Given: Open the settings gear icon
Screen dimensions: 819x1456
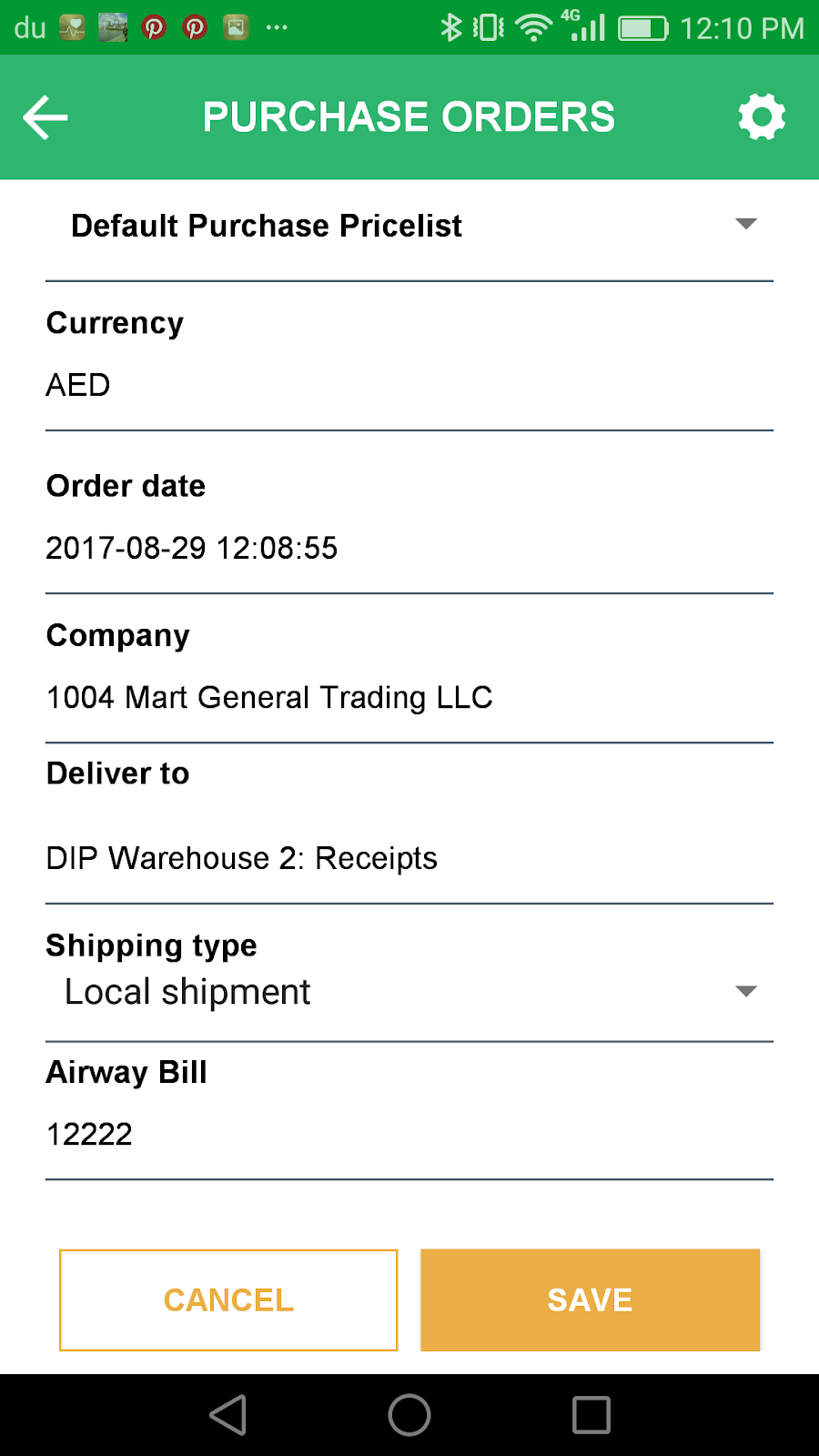Looking at the screenshot, I should pyautogui.click(x=761, y=117).
